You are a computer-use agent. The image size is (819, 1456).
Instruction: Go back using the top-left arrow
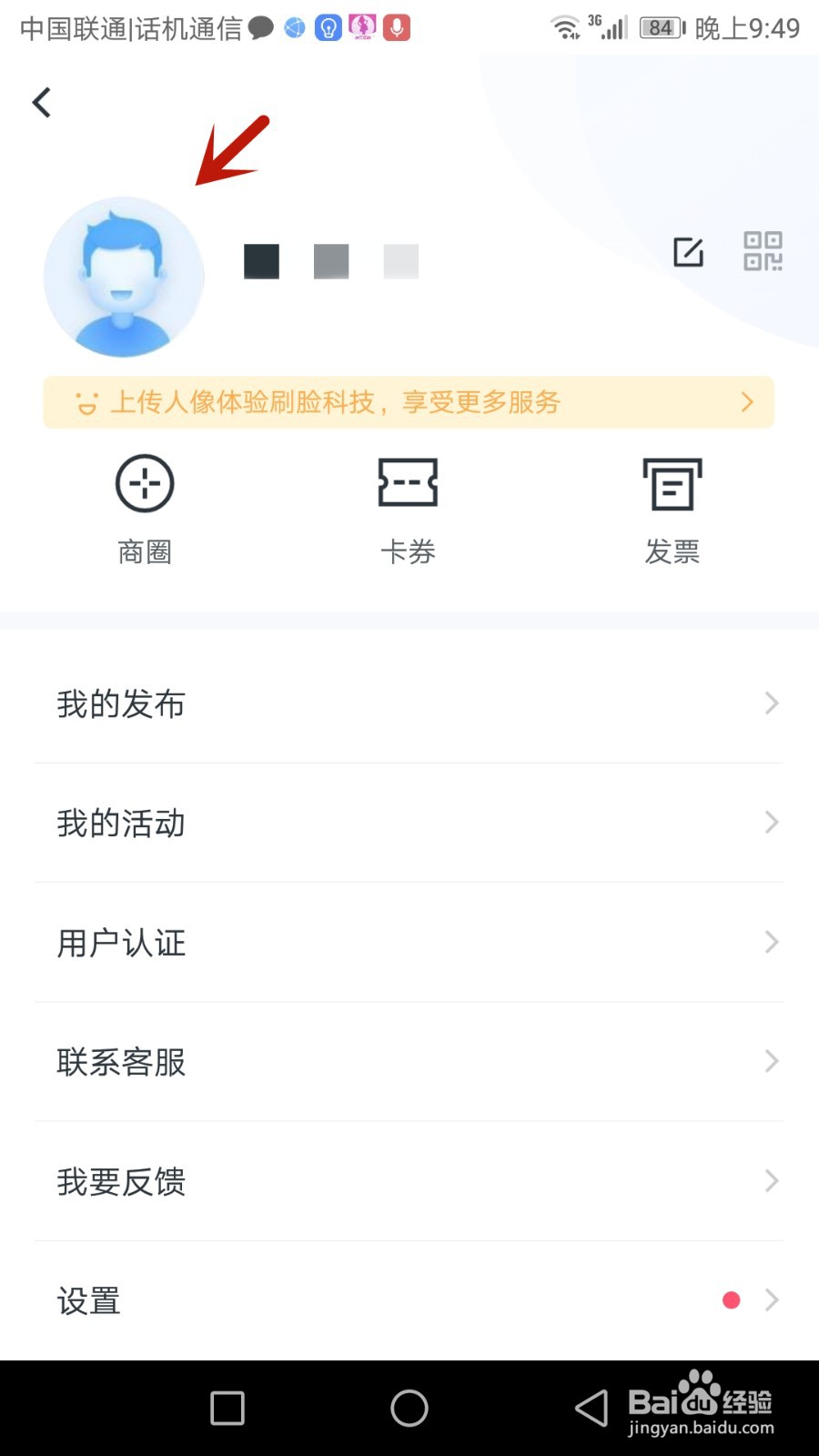click(x=42, y=103)
